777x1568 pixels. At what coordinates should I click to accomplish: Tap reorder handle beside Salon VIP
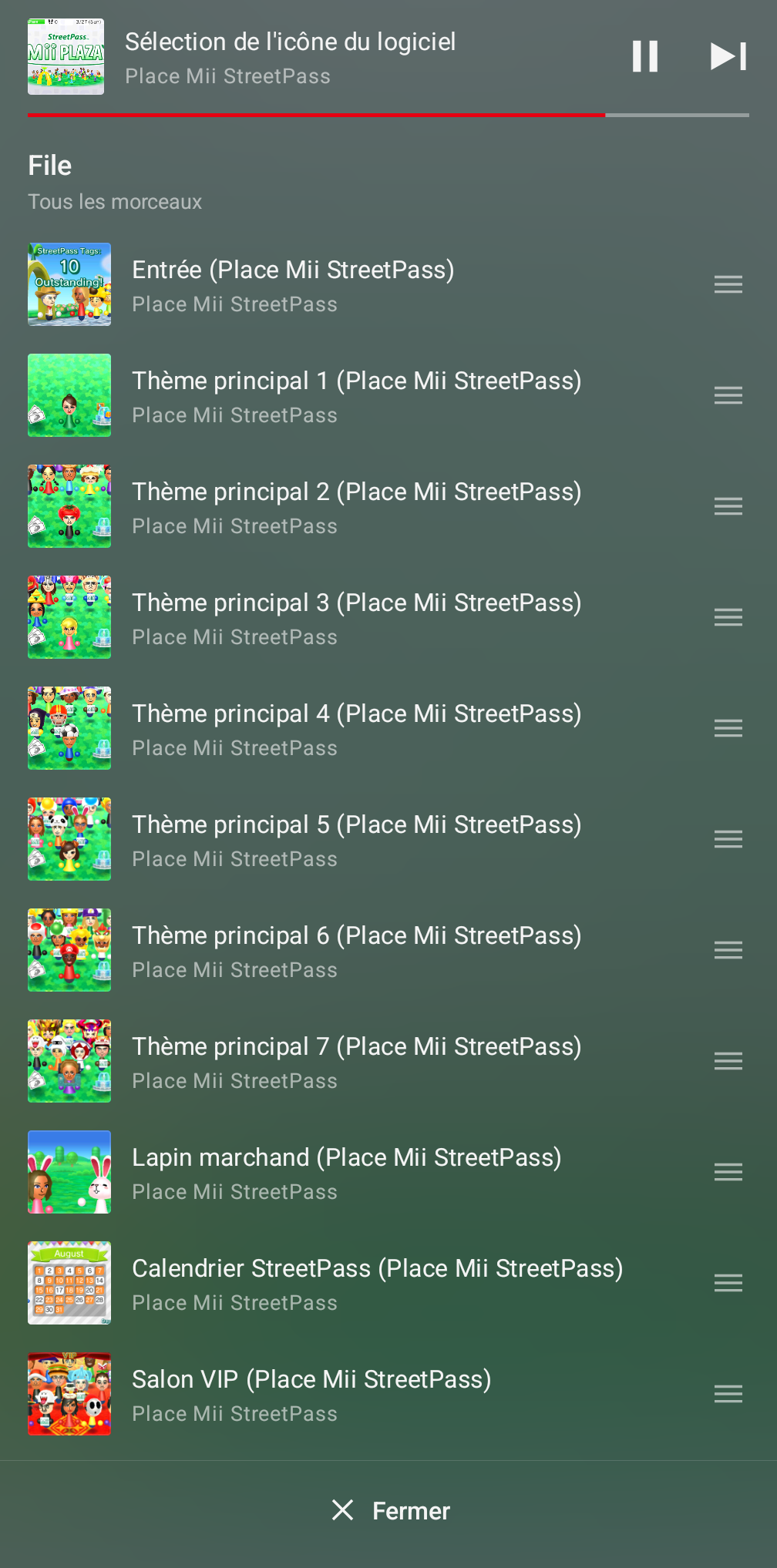point(728,1395)
